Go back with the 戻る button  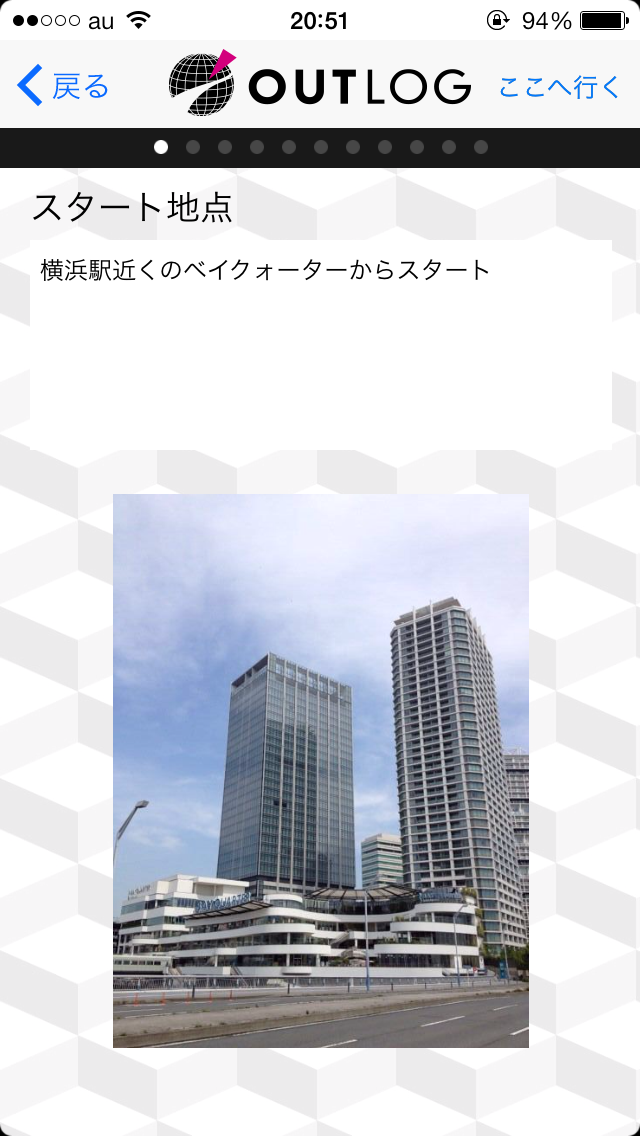click(x=64, y=87)
